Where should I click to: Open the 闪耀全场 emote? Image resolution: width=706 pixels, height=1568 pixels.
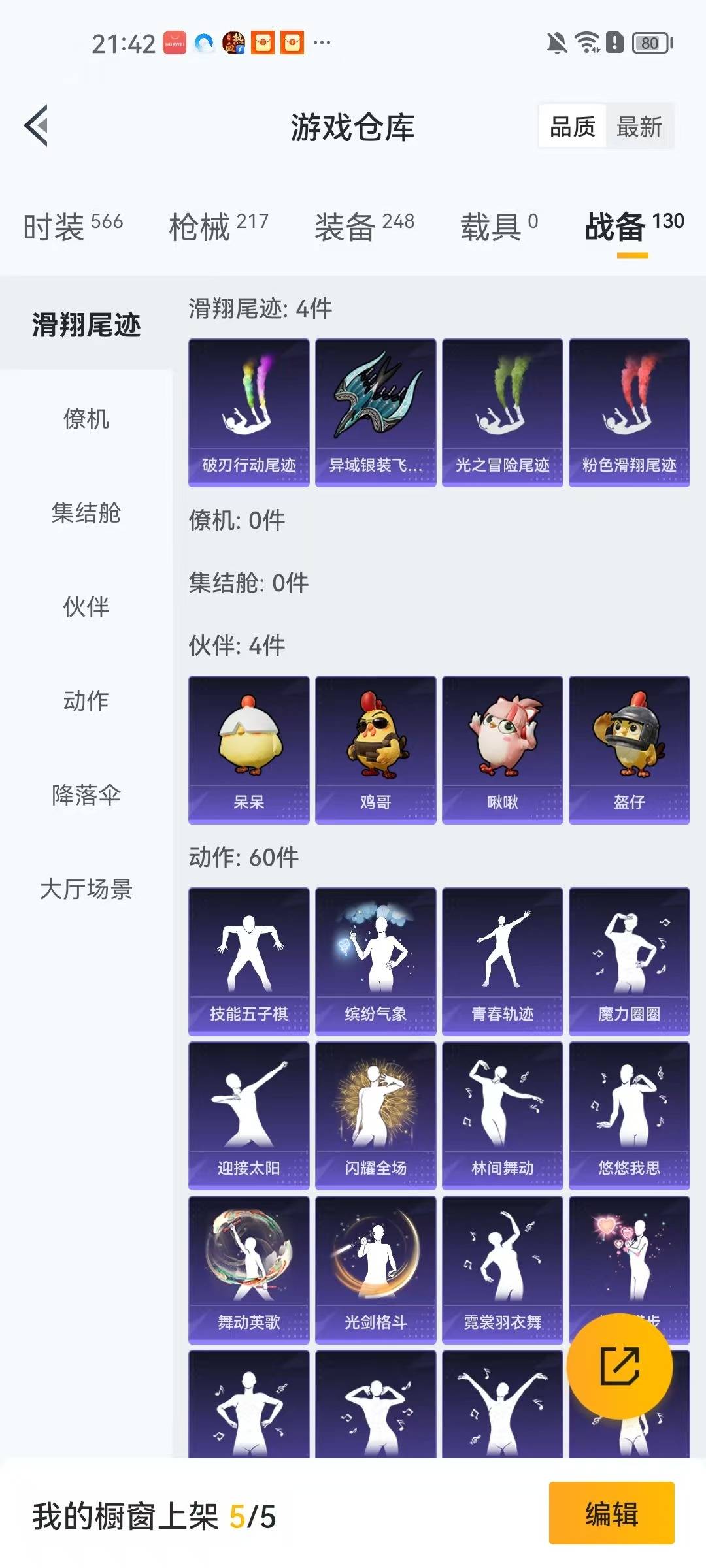click(375, 1115)
